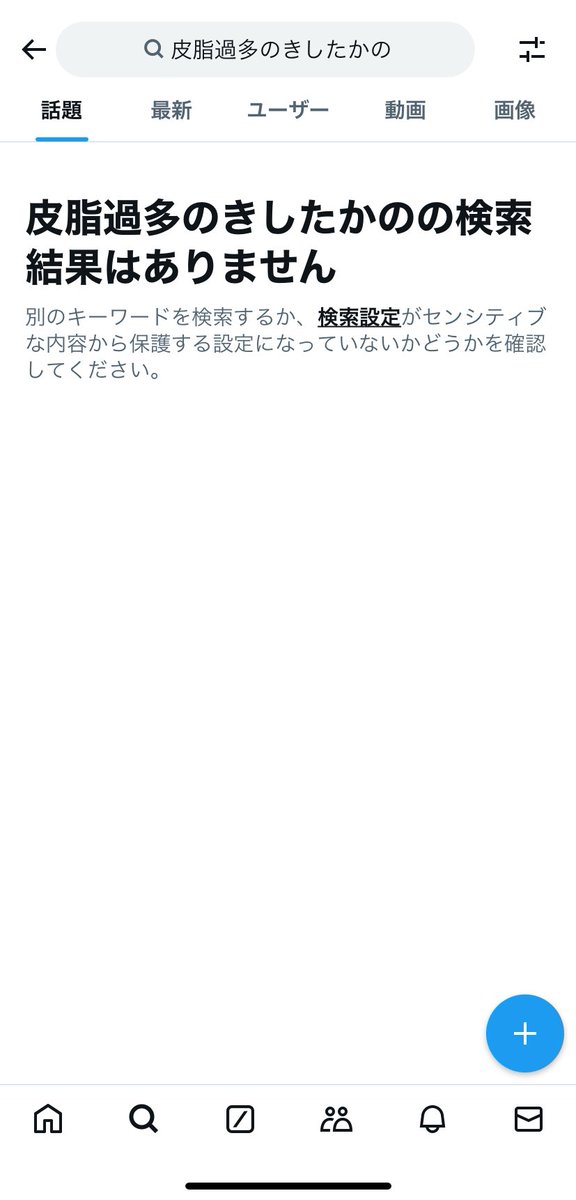Switch to the 最新 tab
This screenshot has width=576, height=1200.
point(171,110)
